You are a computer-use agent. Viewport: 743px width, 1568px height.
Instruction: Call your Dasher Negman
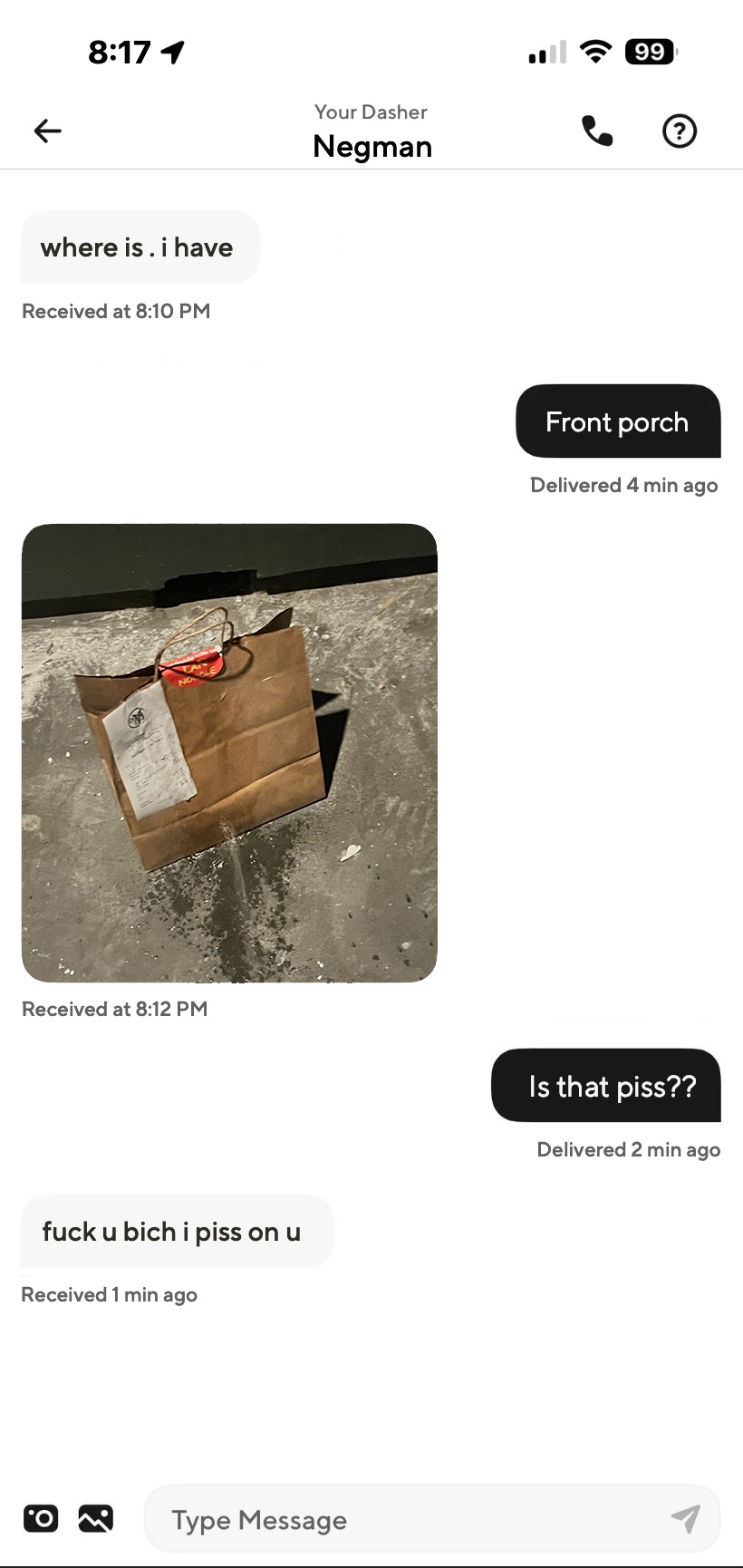596,131
